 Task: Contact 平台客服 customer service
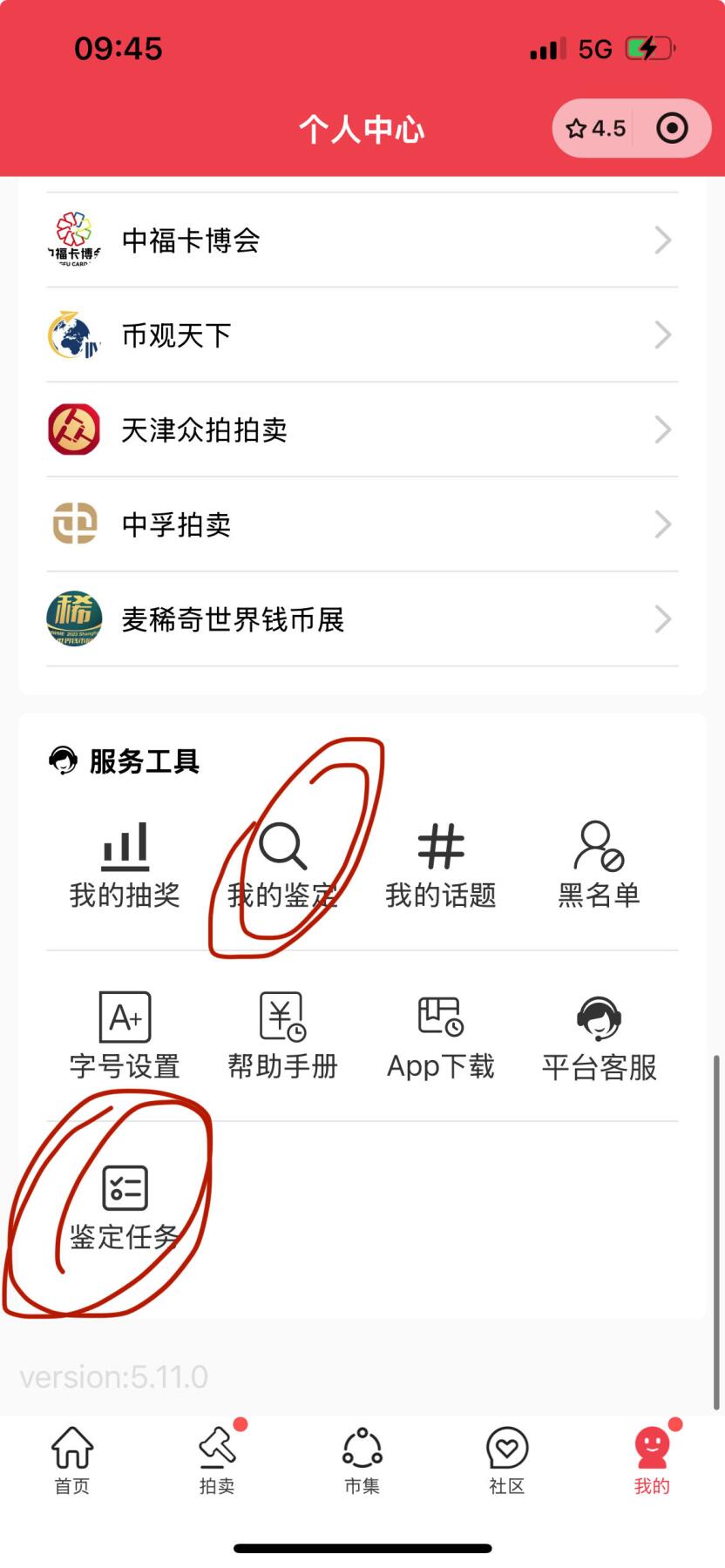coord(599,1036)
